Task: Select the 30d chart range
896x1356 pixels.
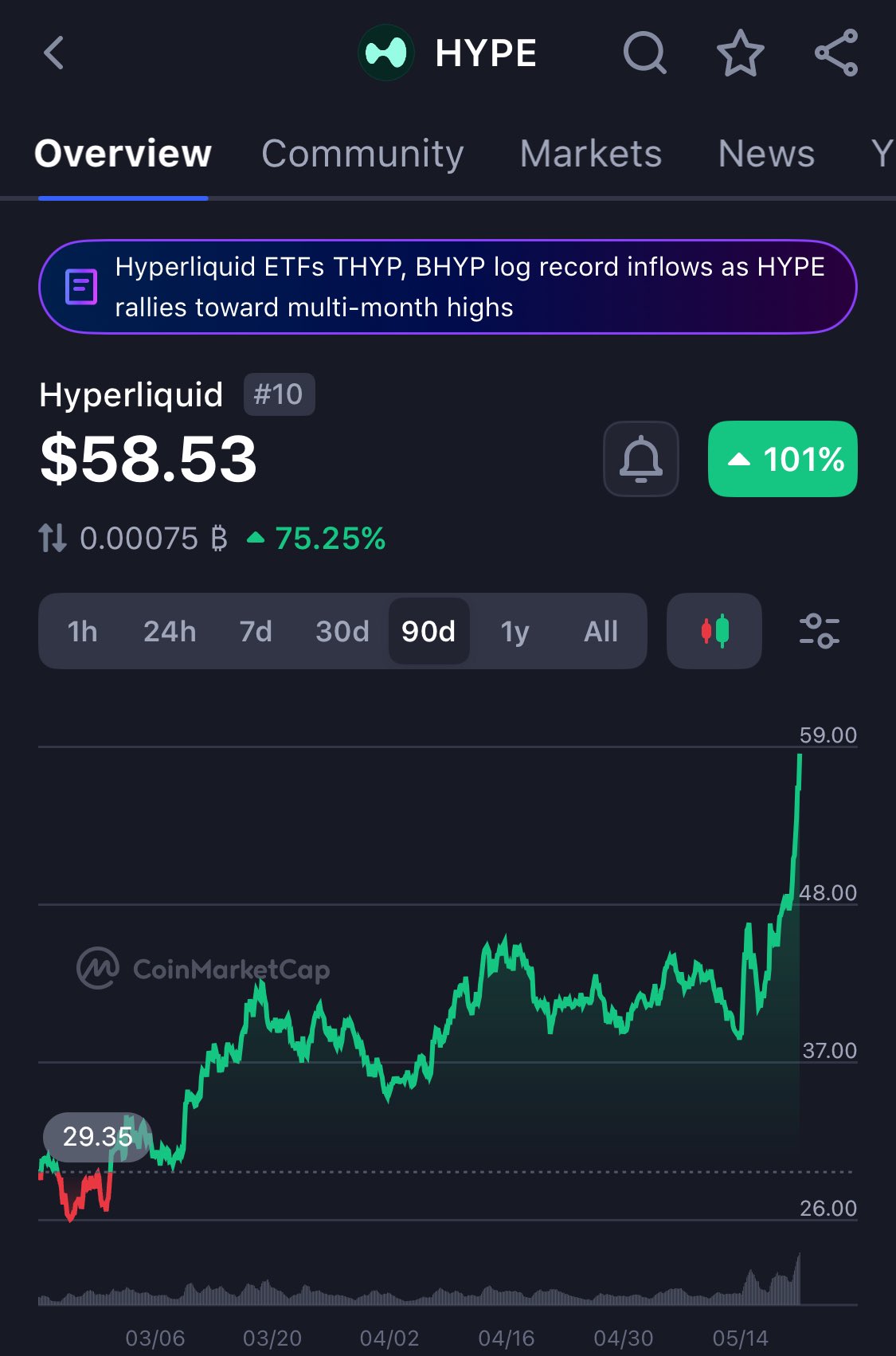Action: (x=342, y=632)
